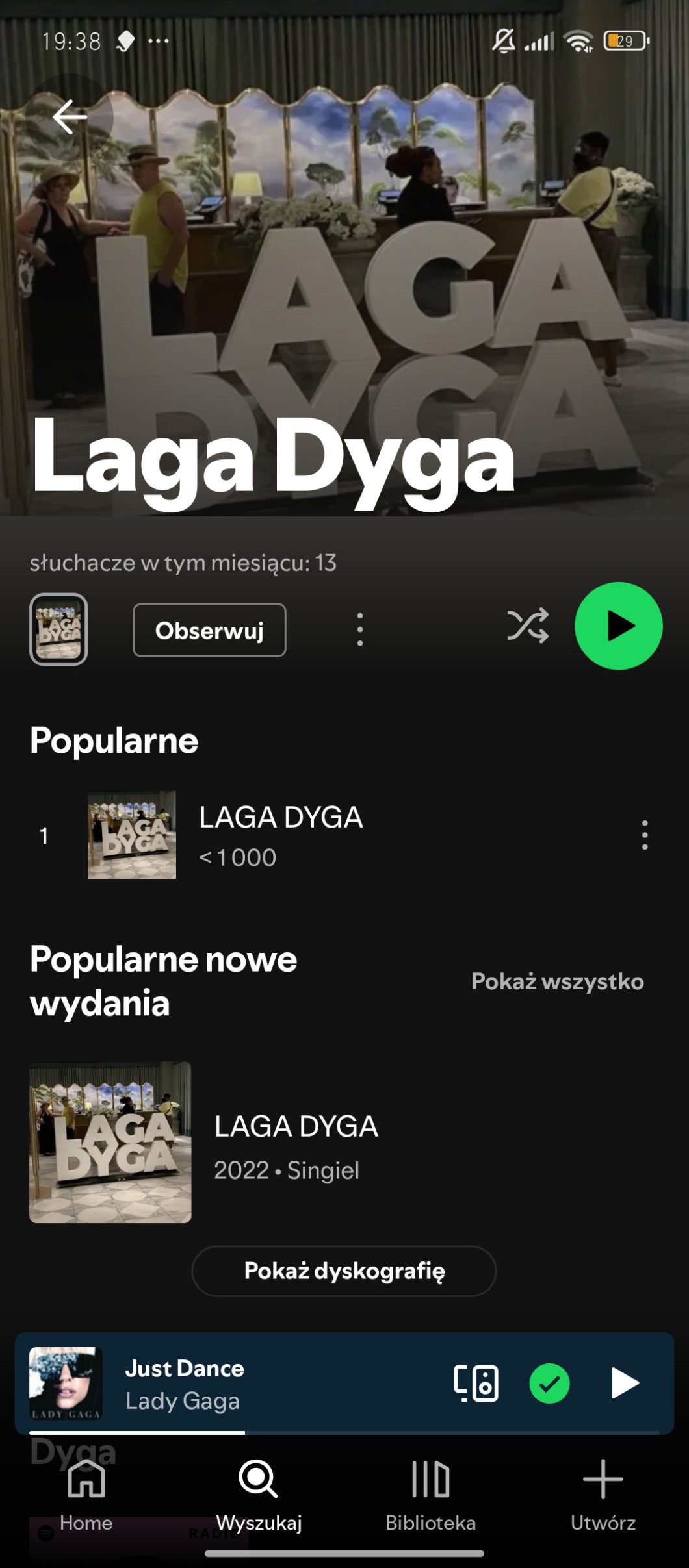The width and height of the screenshot is (689, 1568).
Task: Go back using the top arrow
Action: pyautogui.click(x=70, y=117)
